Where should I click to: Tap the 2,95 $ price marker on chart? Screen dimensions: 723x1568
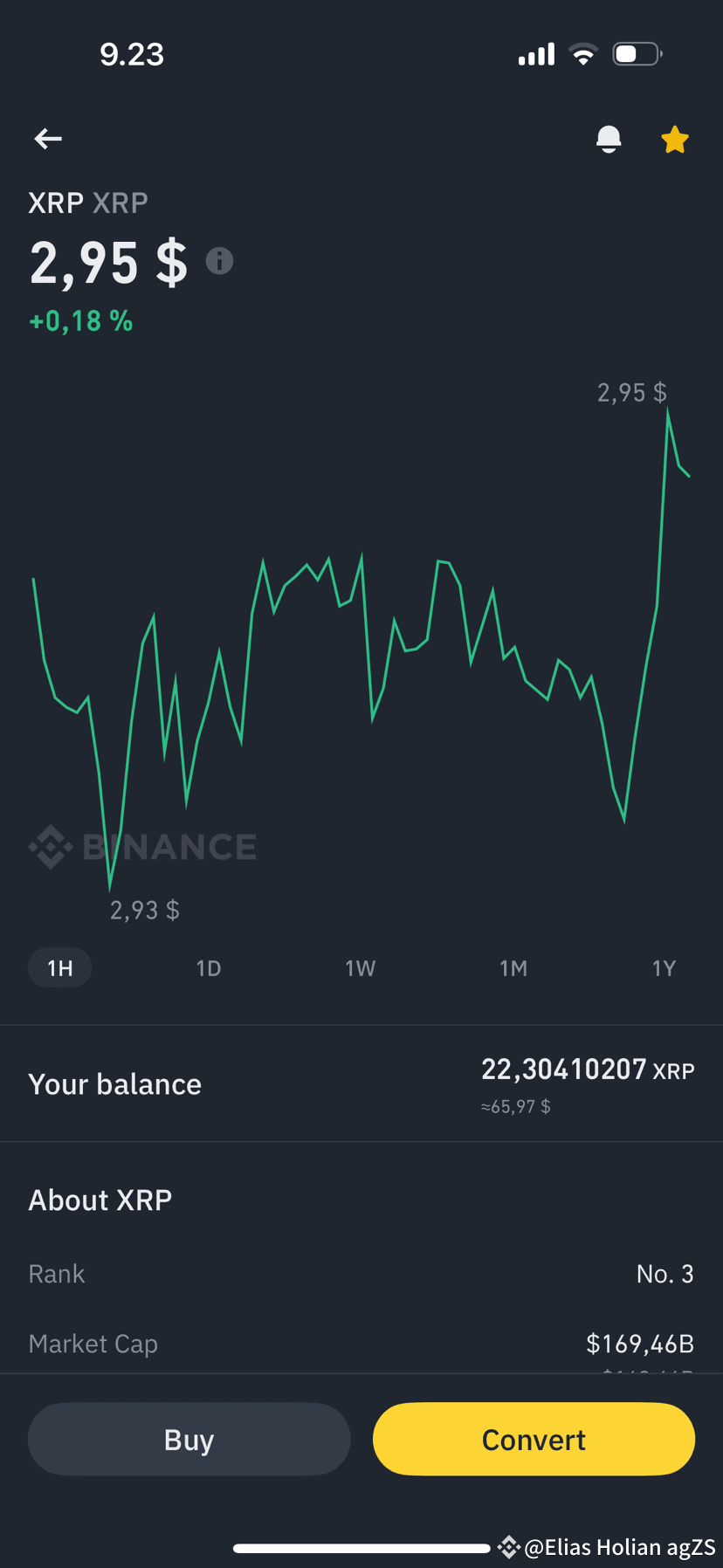click(x=630, y=392)
